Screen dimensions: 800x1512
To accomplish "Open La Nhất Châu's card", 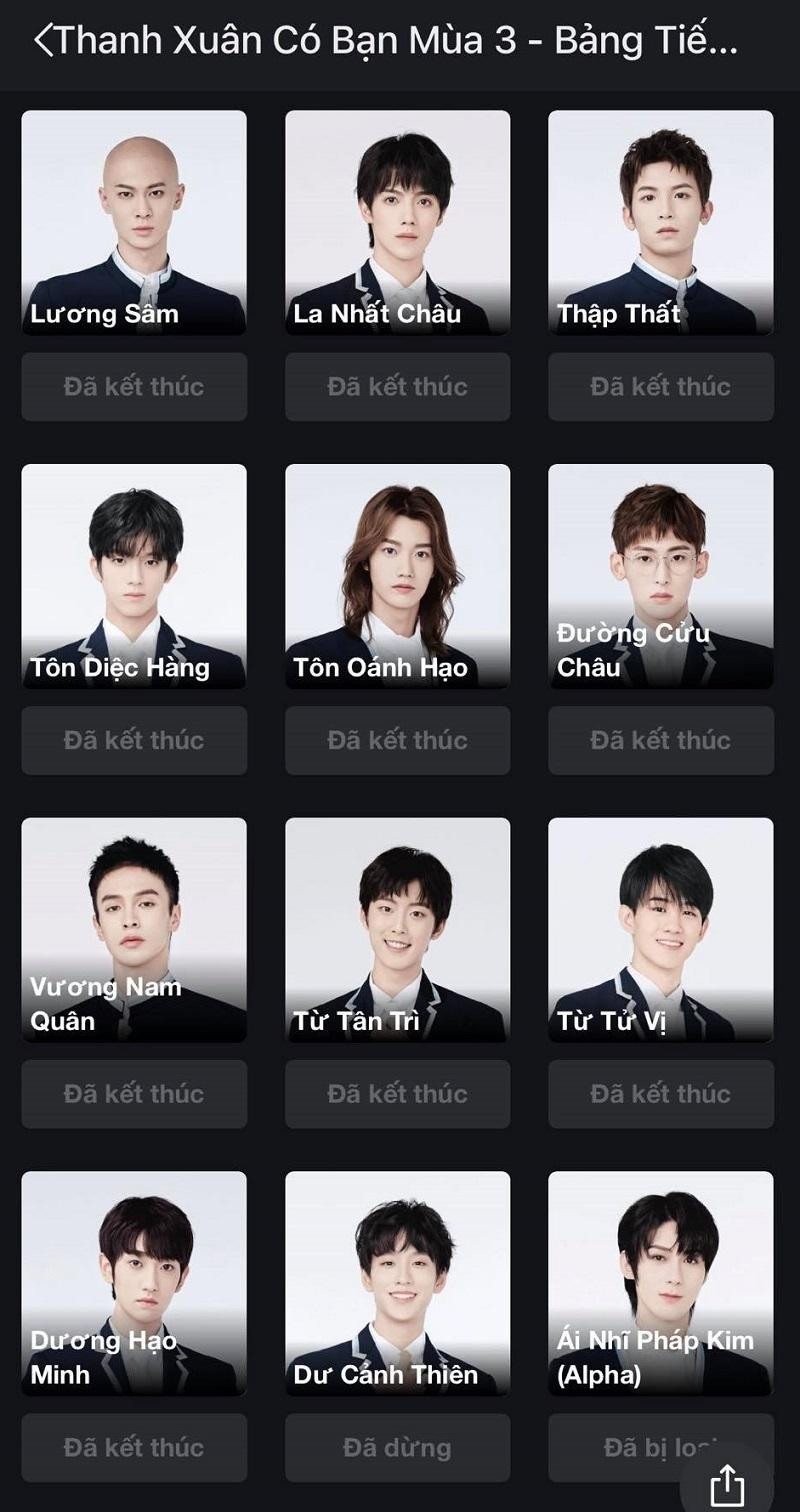I will [x=397, y=222].
